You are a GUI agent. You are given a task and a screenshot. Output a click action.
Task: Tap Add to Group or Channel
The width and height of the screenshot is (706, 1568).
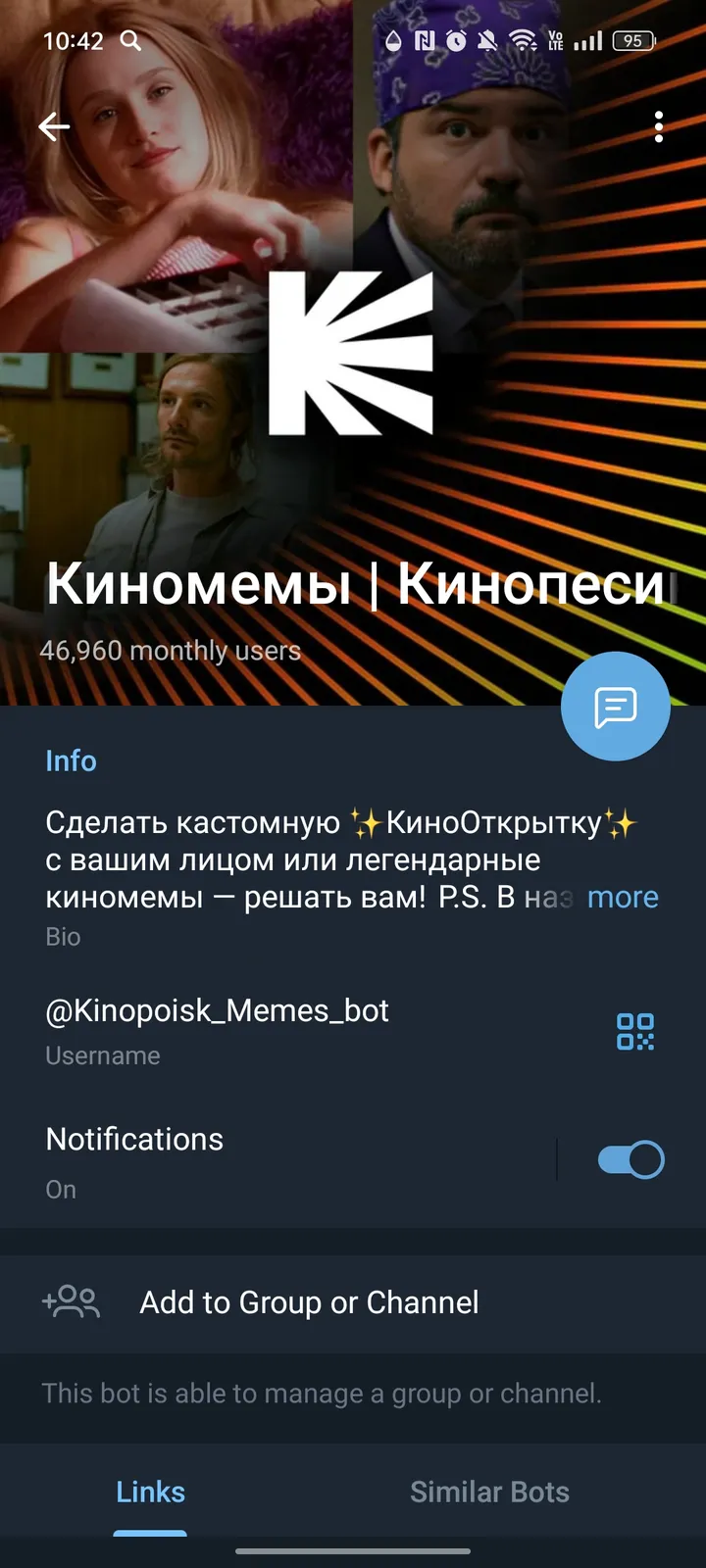(309, 1302)
